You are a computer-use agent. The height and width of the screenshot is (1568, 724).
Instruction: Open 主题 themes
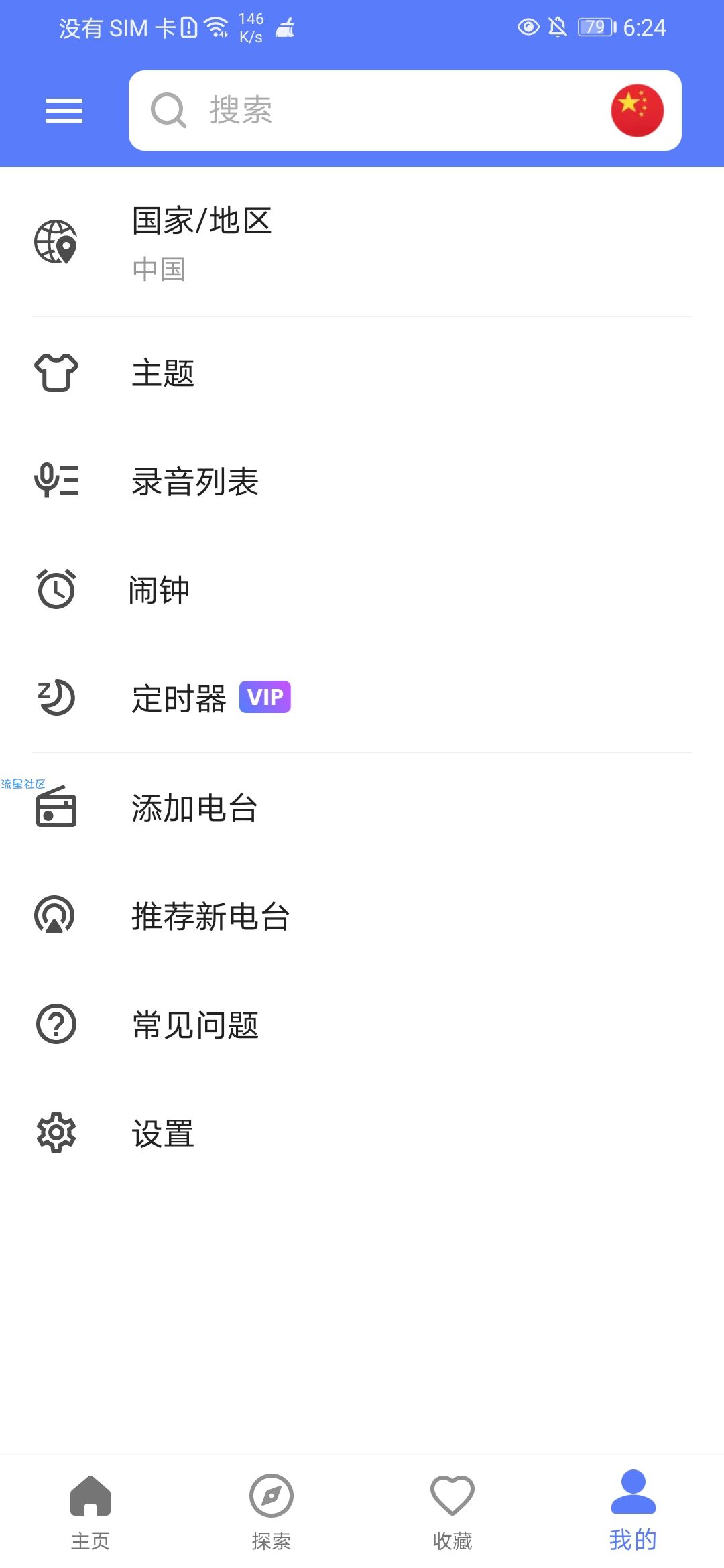point(362,373)
